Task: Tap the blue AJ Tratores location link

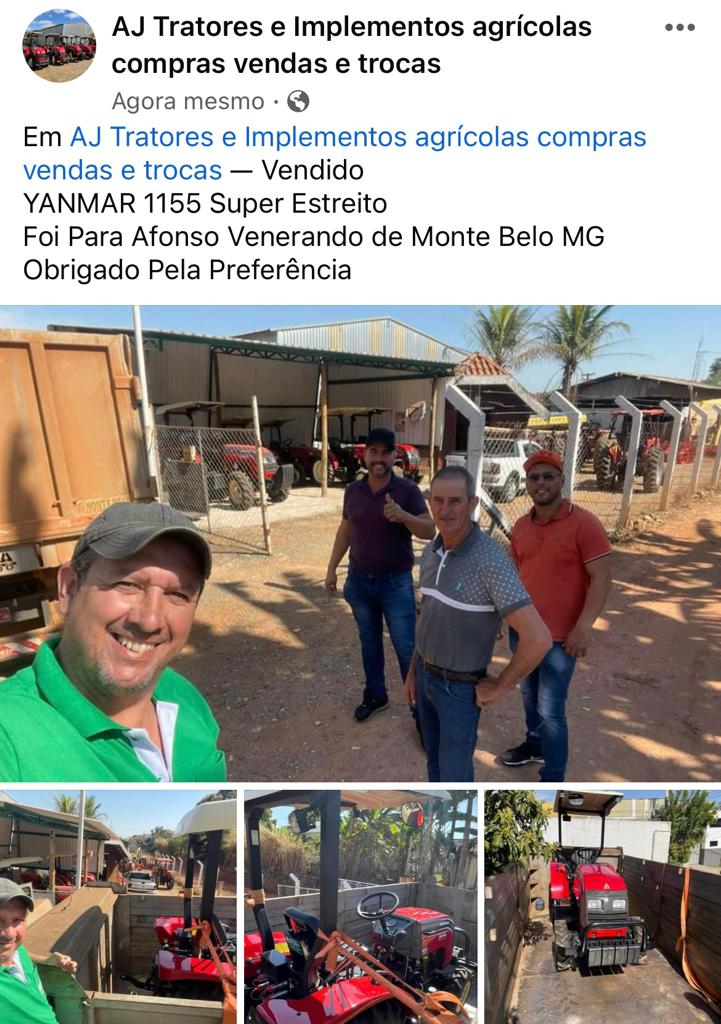Action: 334,153
